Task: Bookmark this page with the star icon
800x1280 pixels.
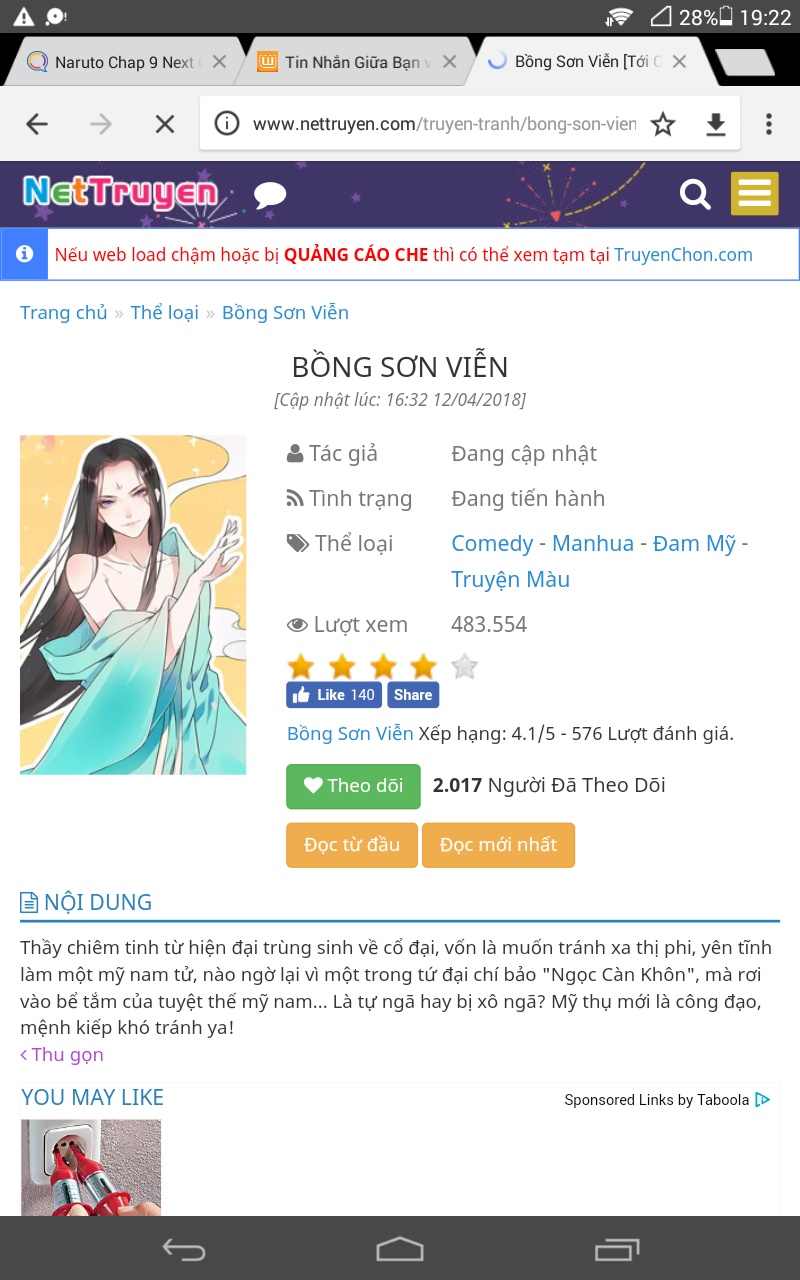Action: click(663, 124)
